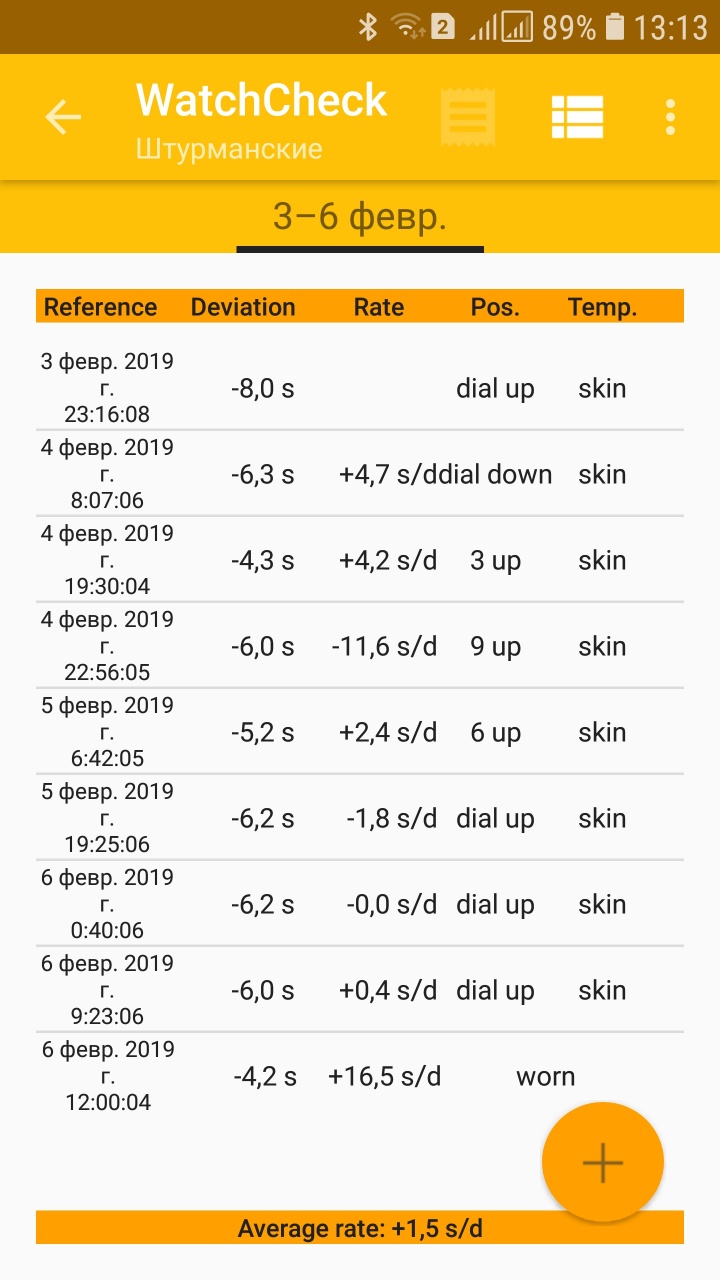Open the 4 февр. 22:56:05 log entry
This screenshot has height=1280, width=720.
pos(360,646)
